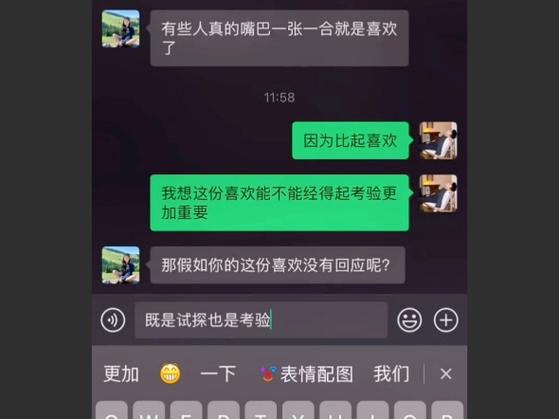
Task: Open contact avatar beside 那假如你的这份喜欢没有回应呢?
Action: click(x=120, y=265)
